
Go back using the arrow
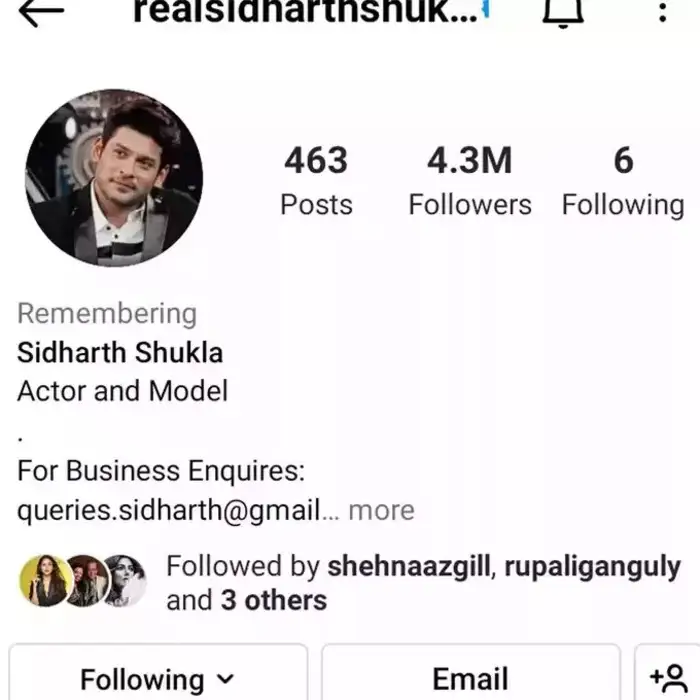click(41, 12)
